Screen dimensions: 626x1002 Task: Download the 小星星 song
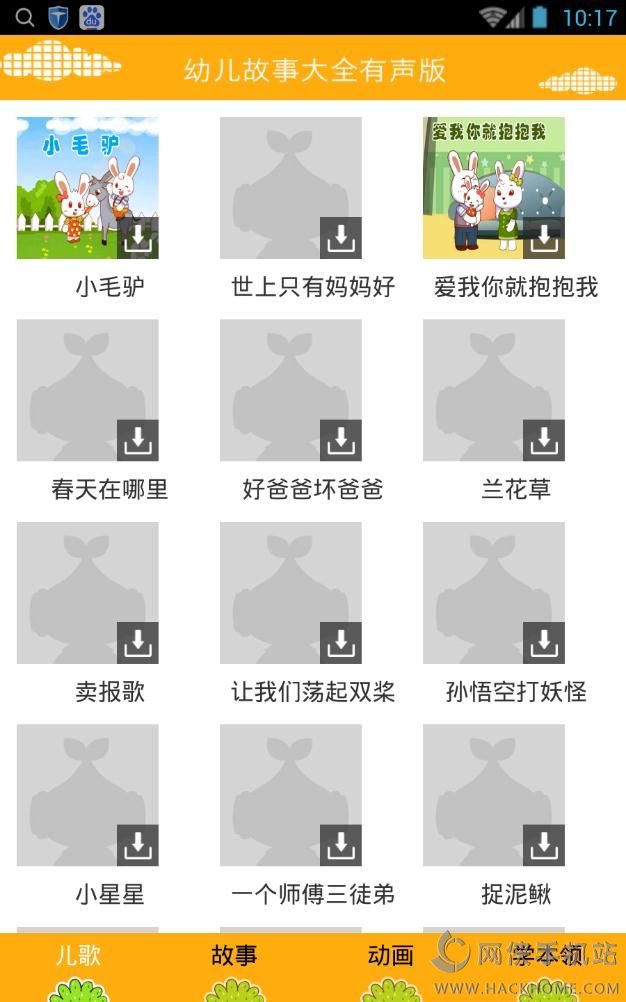[137, 845]
